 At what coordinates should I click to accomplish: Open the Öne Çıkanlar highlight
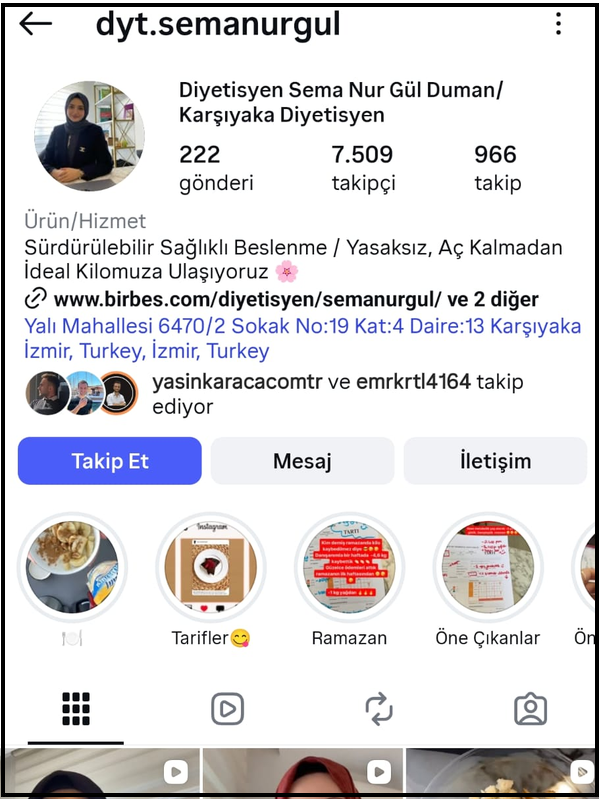pyautogui.click(x=487, y=568)
